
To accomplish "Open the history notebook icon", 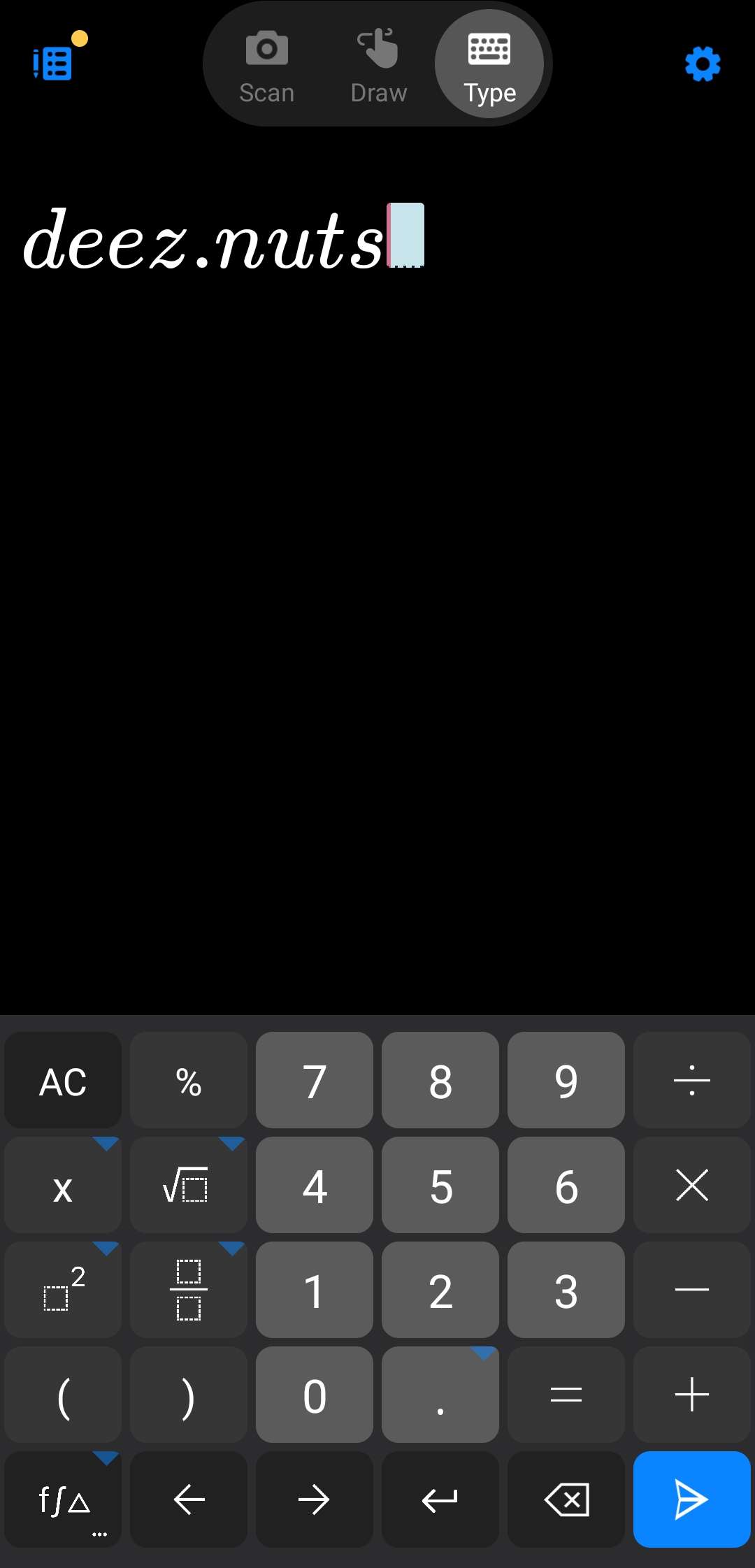I will click(53, 63).
